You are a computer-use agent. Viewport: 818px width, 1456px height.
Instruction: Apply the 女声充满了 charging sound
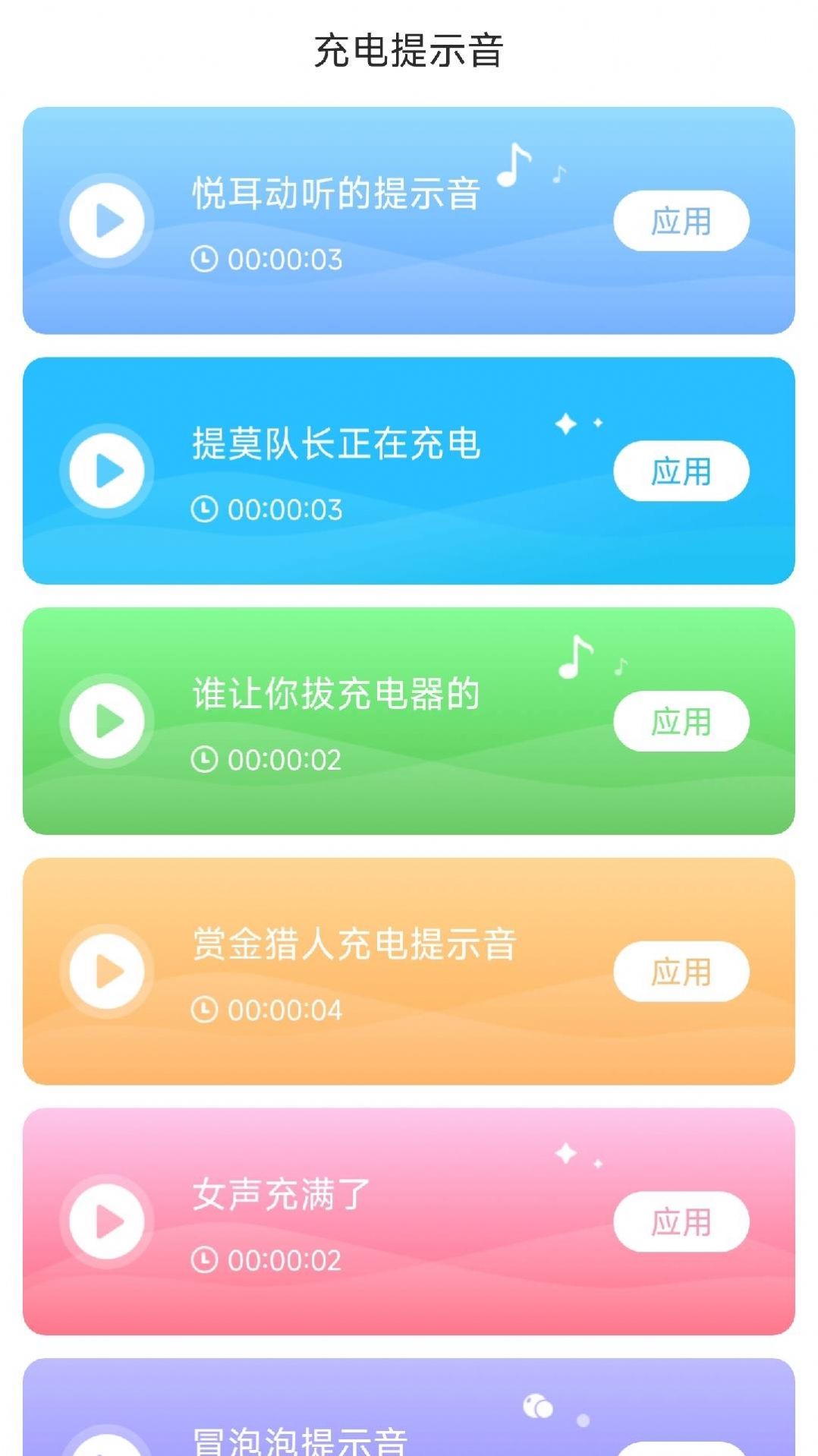coord(681,1221)
